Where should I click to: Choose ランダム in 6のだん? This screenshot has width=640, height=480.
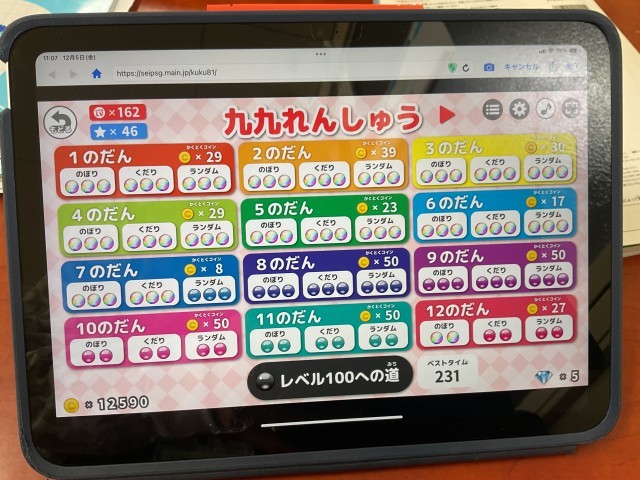click(548, 224)
